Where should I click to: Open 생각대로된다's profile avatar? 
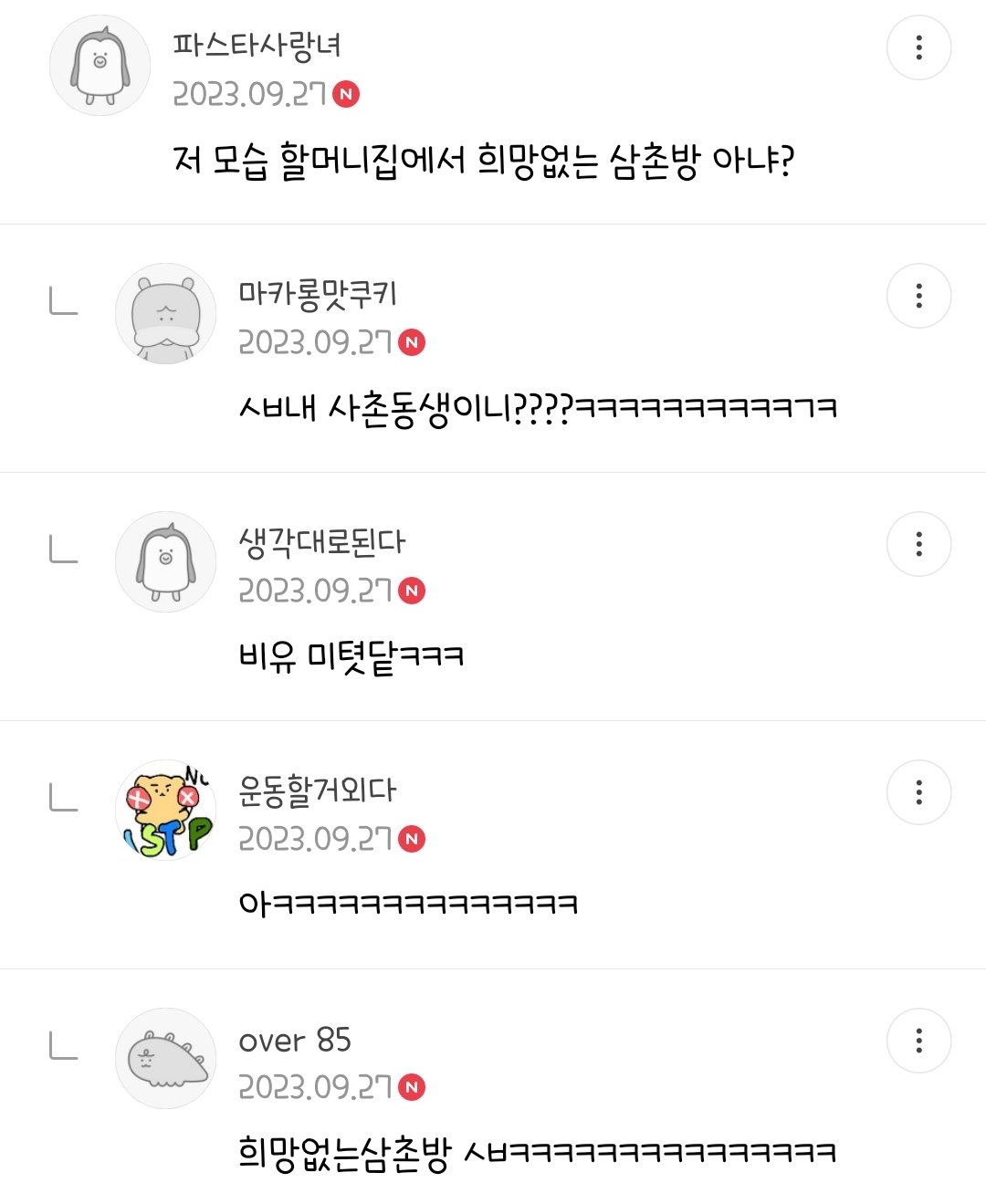[165, 561]
